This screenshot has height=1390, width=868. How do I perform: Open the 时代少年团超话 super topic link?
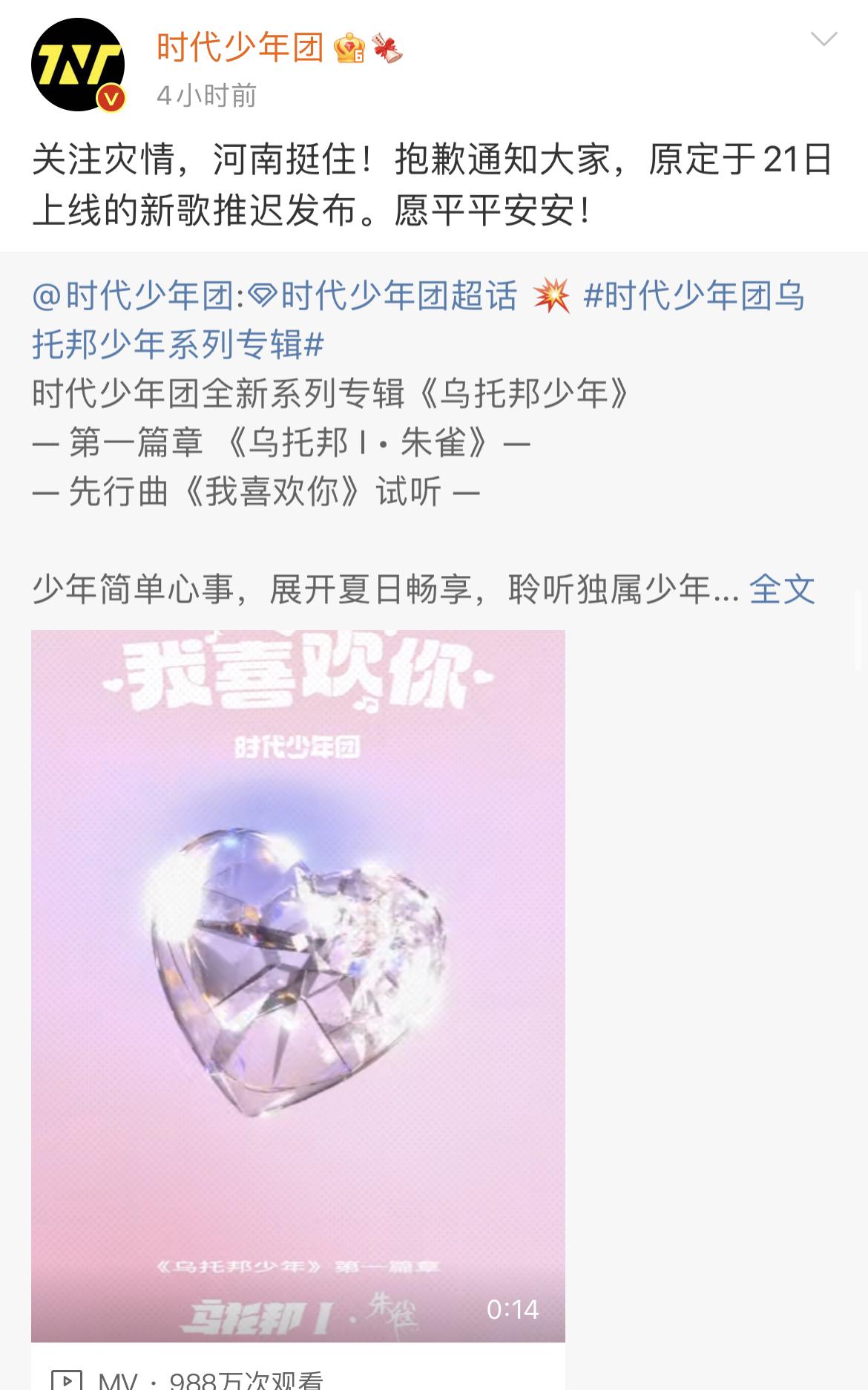click(x=386, y=297)
